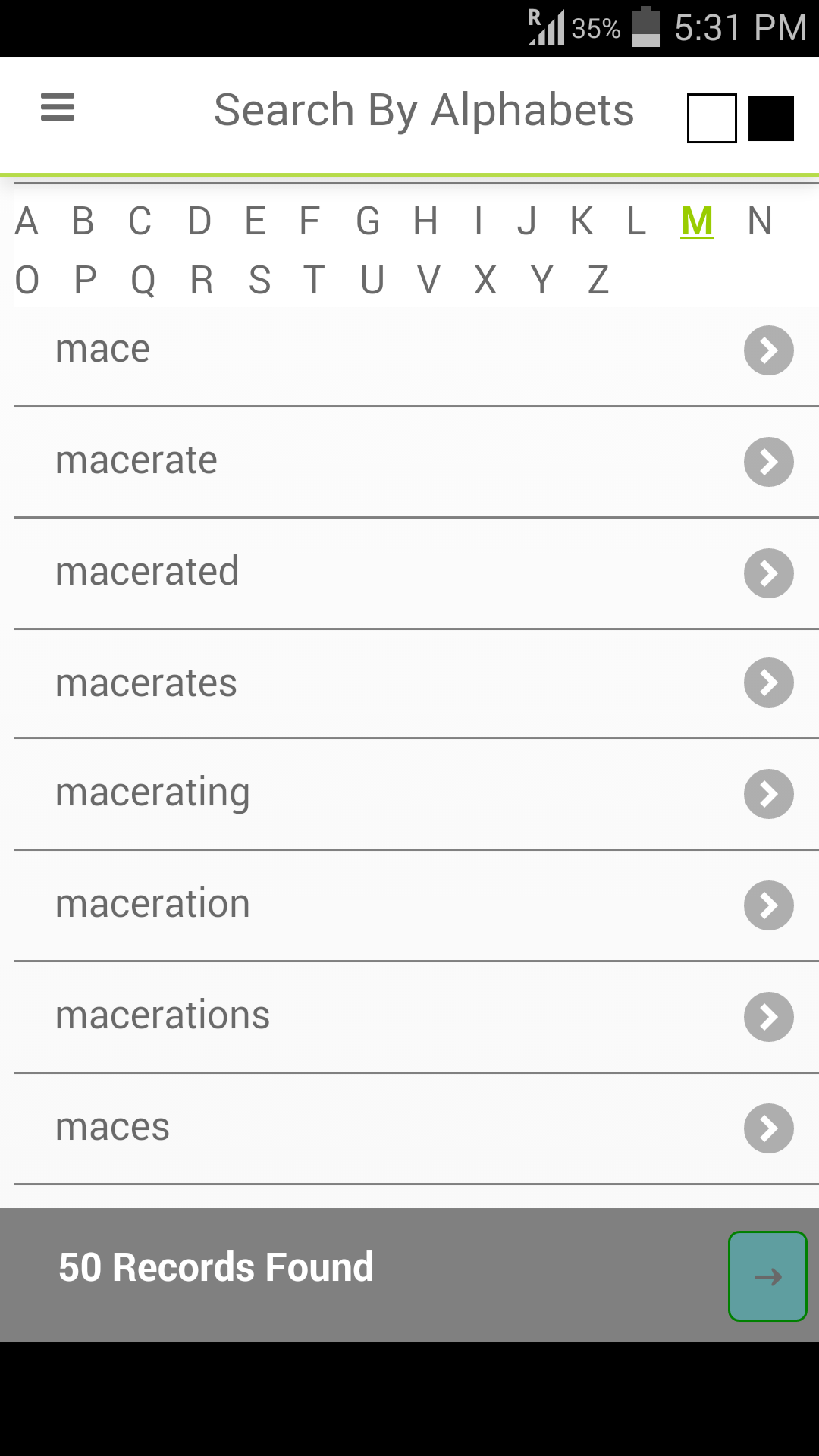819x1456 pixels.
Task: Open details for macerated via its arrow
Action: [x=768, y=574]
